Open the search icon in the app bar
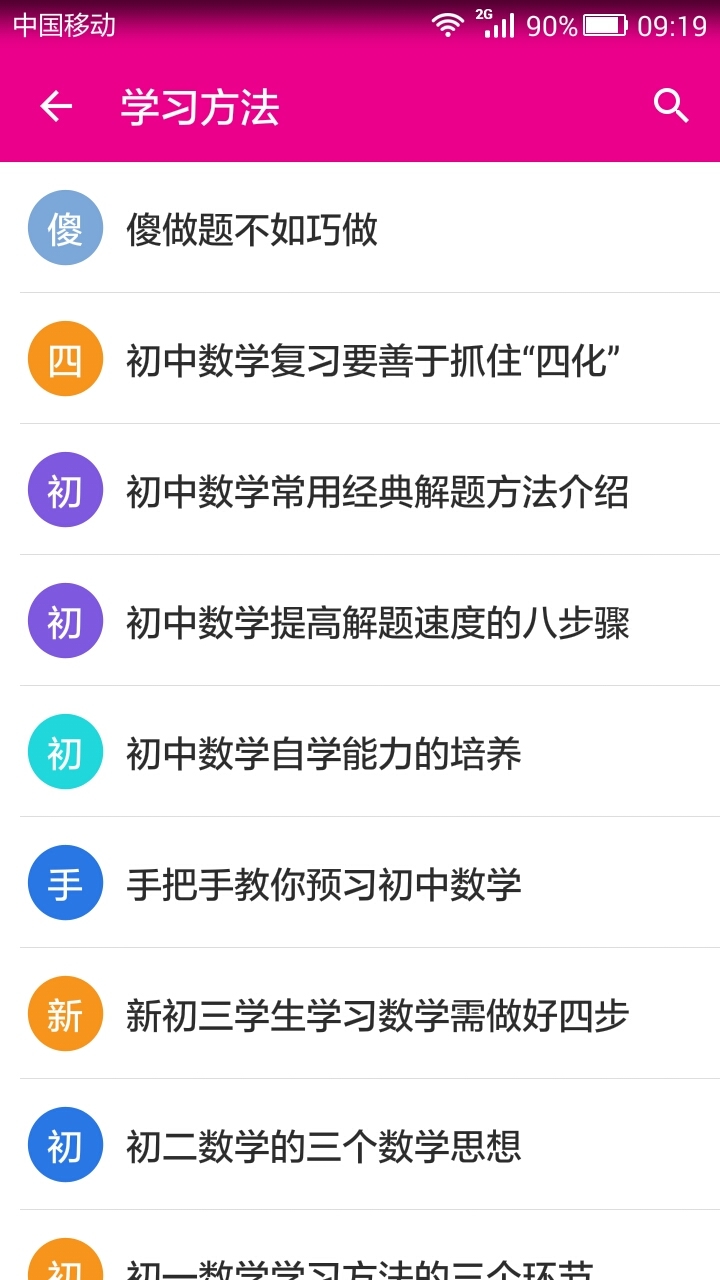 tap(671, 106)
